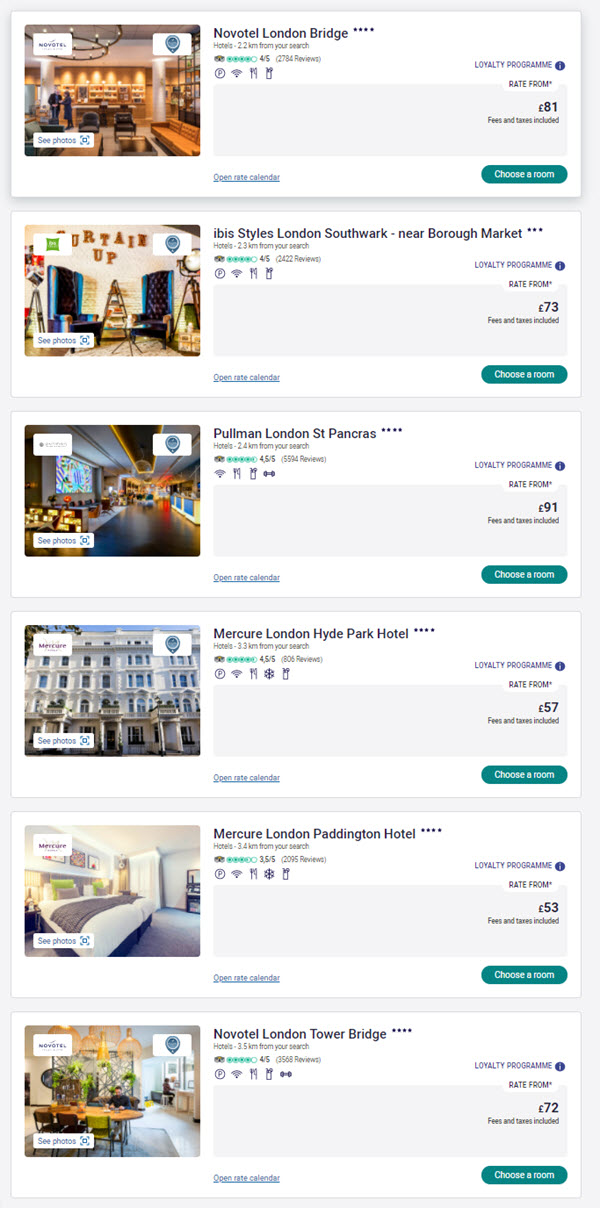600x1208 pixels.
Task: Open rate calendar for Pullman St Pancras
Action: click(246, 578)
